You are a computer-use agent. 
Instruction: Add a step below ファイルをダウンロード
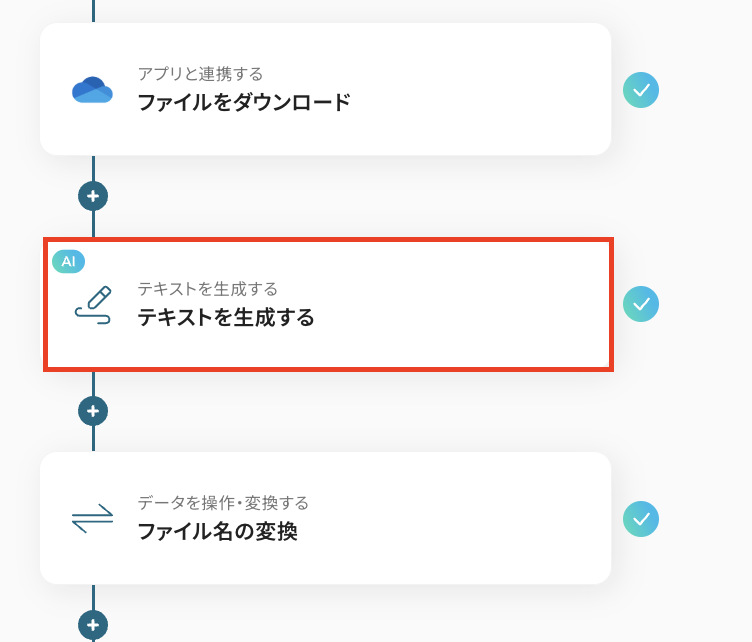point(93,196)
